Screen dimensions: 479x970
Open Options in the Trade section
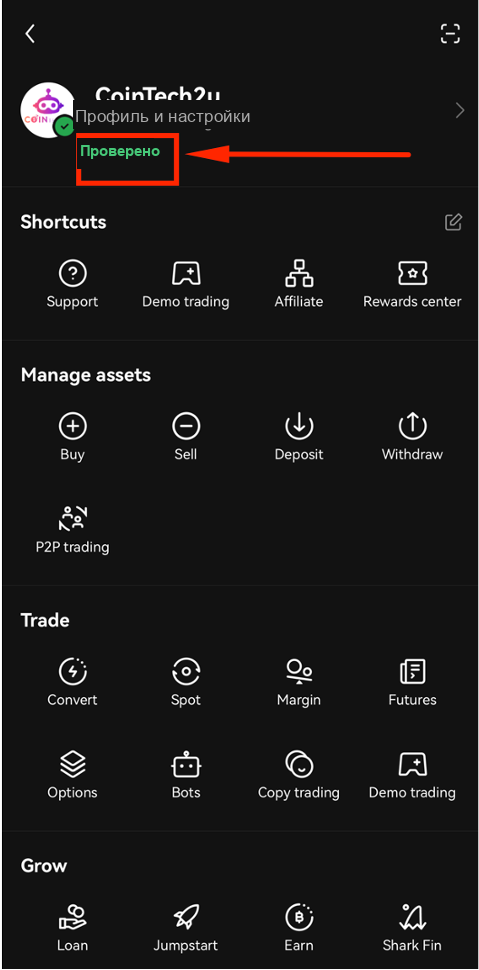(x=72, y=775)
